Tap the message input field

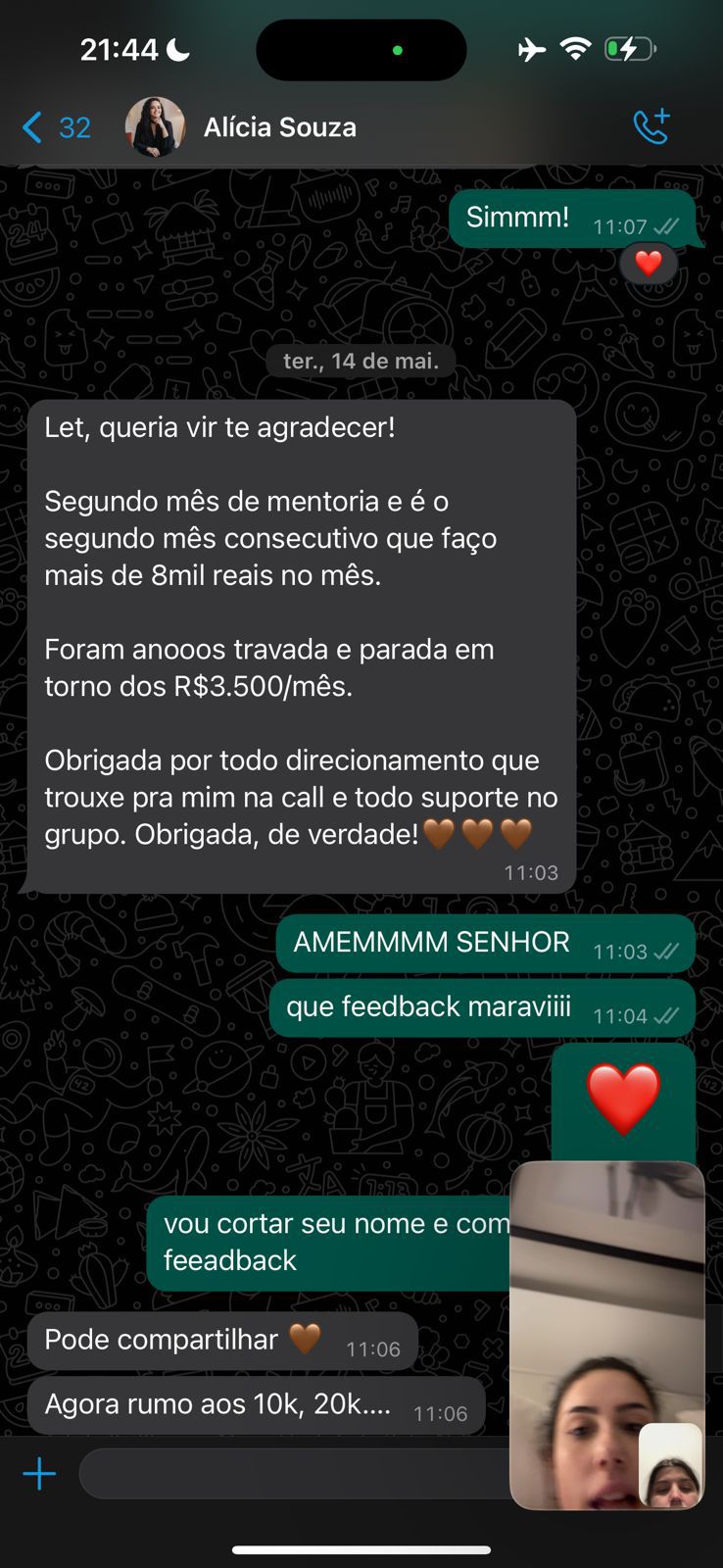tap(294, 1474)
